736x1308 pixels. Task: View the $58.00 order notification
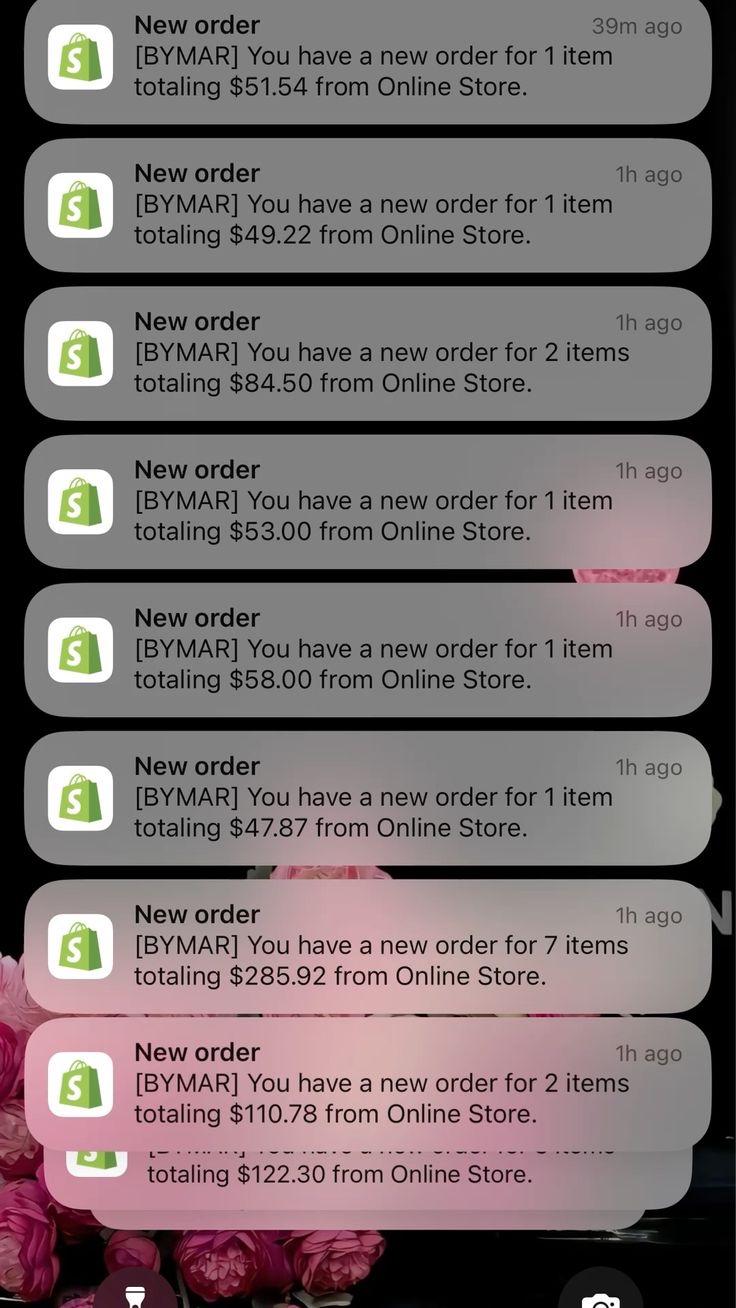pos(368,649)
